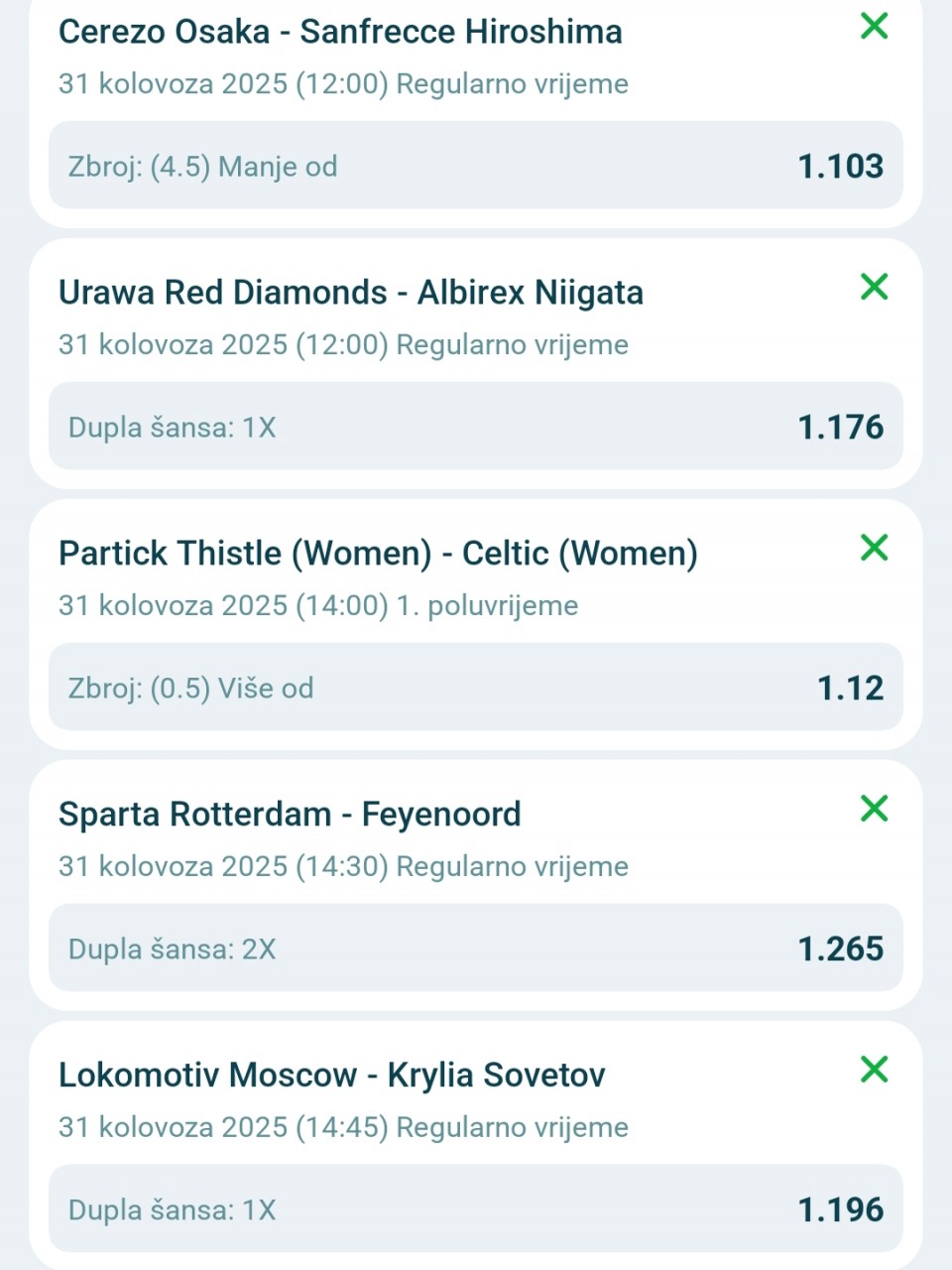The width and height of the screenshot is (952, 1270).
Task: Remove the Cerezo Osaka - Sanfrecce Hiroshima bet
Action: click(874, 26)
